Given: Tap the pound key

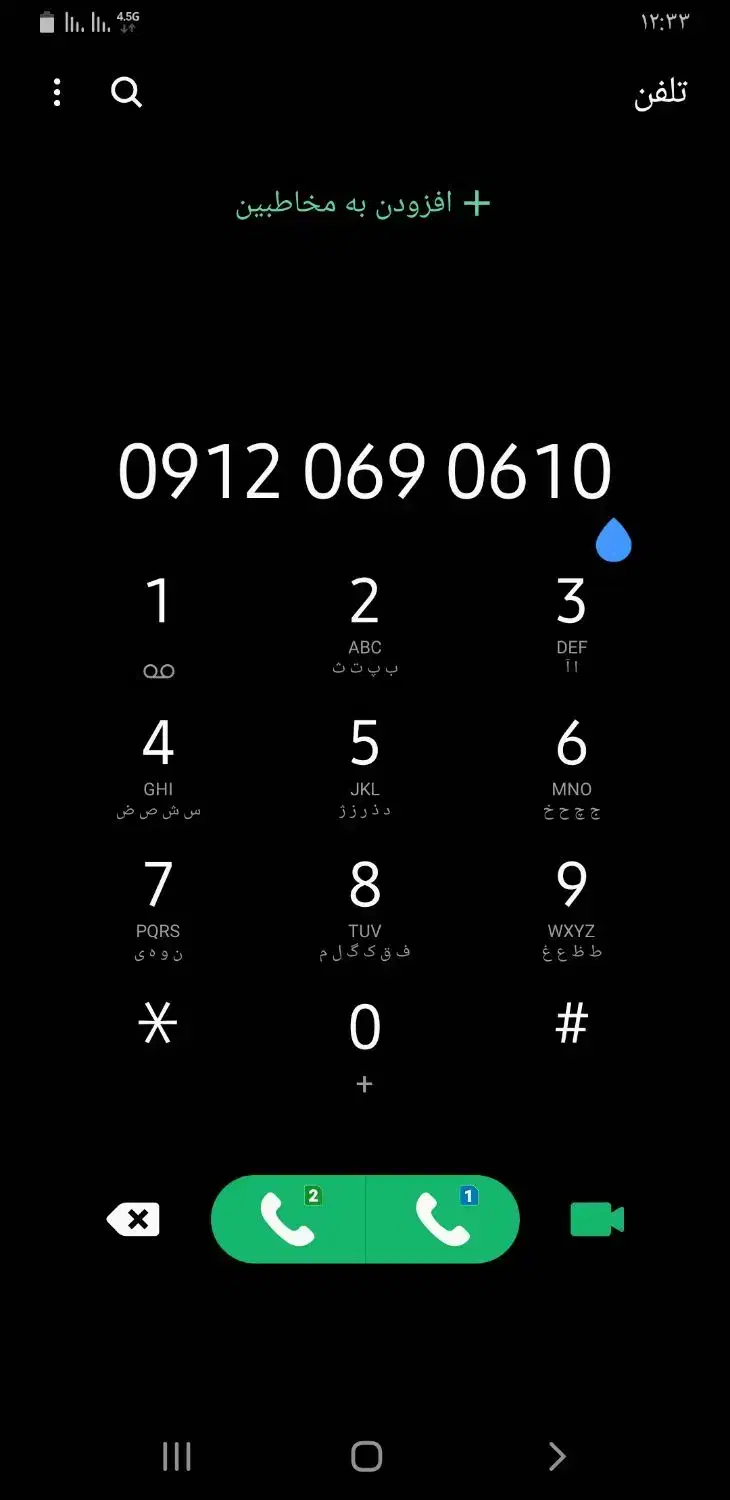Looking at the screenshot, I should point(571,1022).
